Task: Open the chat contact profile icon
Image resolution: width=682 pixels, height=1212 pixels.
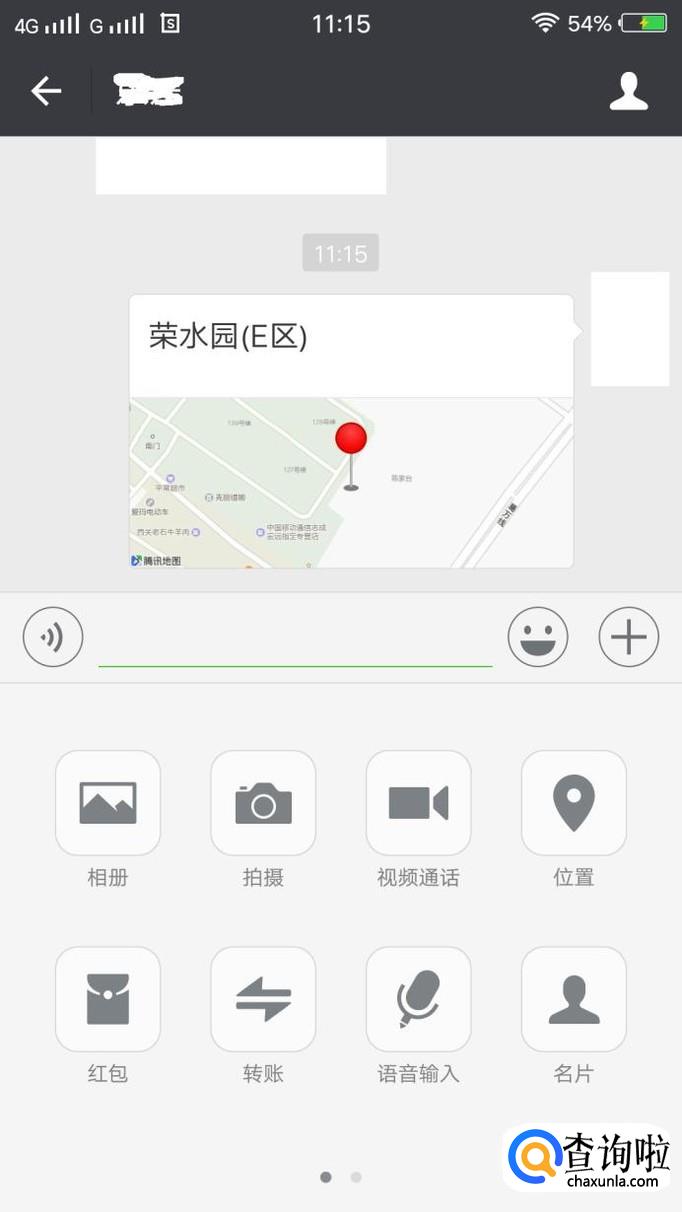Action: tap(629, 92)
